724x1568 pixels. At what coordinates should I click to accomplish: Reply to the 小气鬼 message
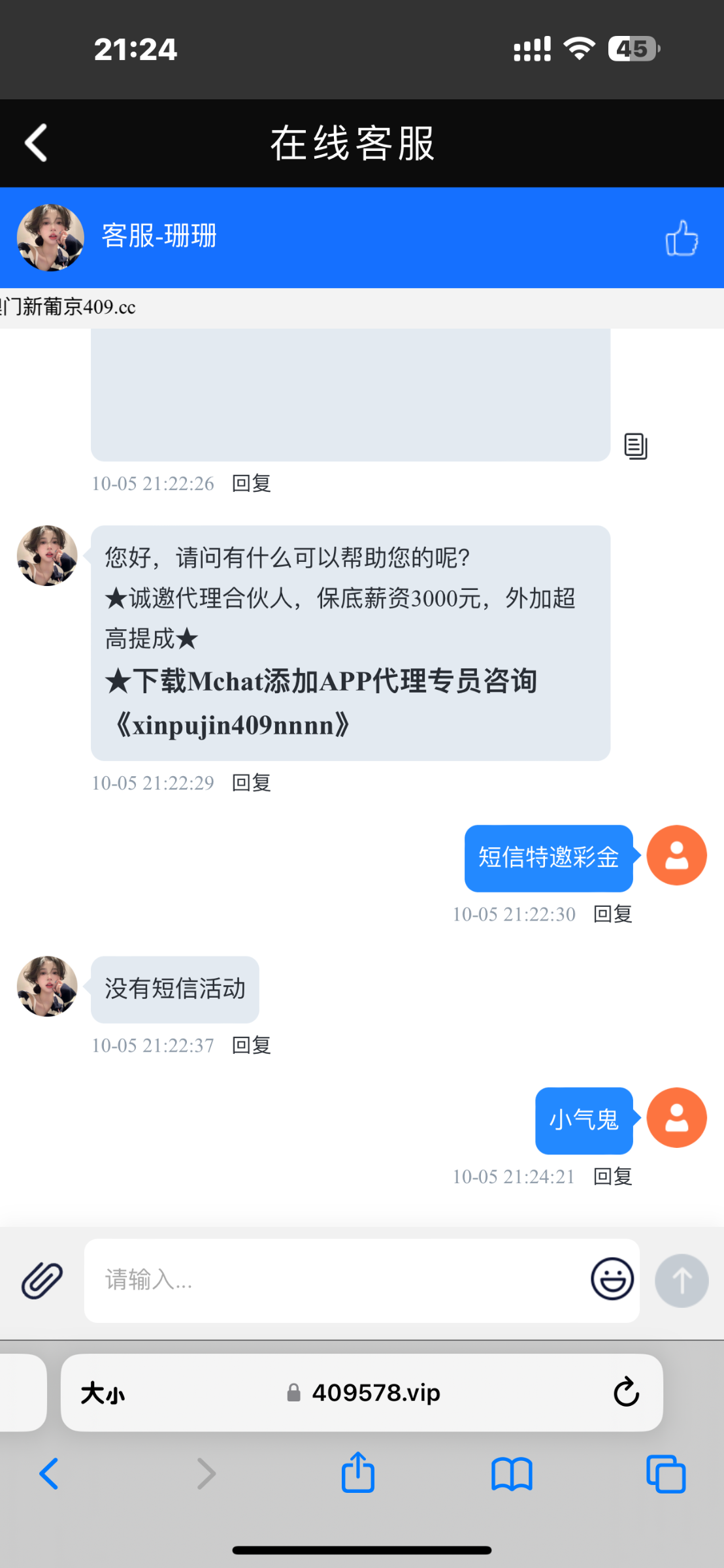tap(612, 1177)
